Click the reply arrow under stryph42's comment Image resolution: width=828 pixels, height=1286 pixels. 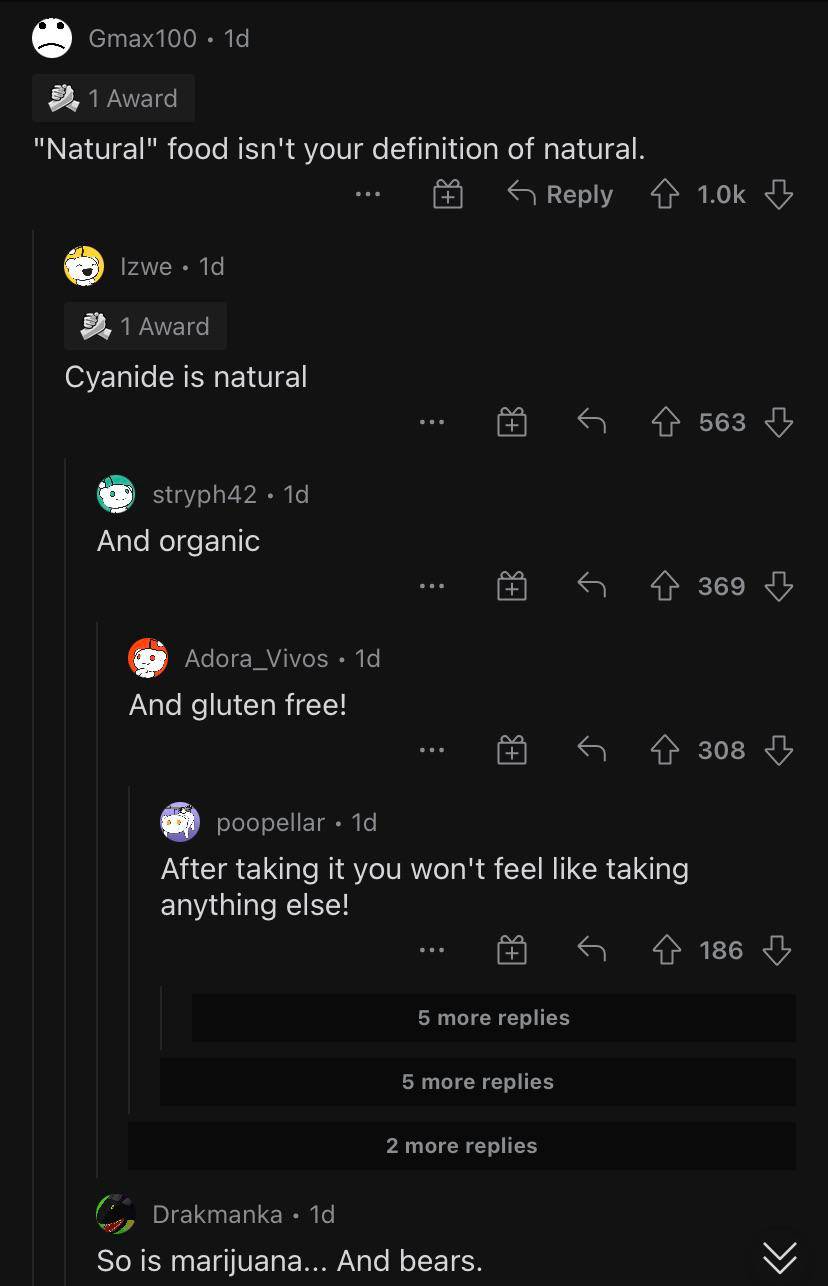(x=591, y=586)
